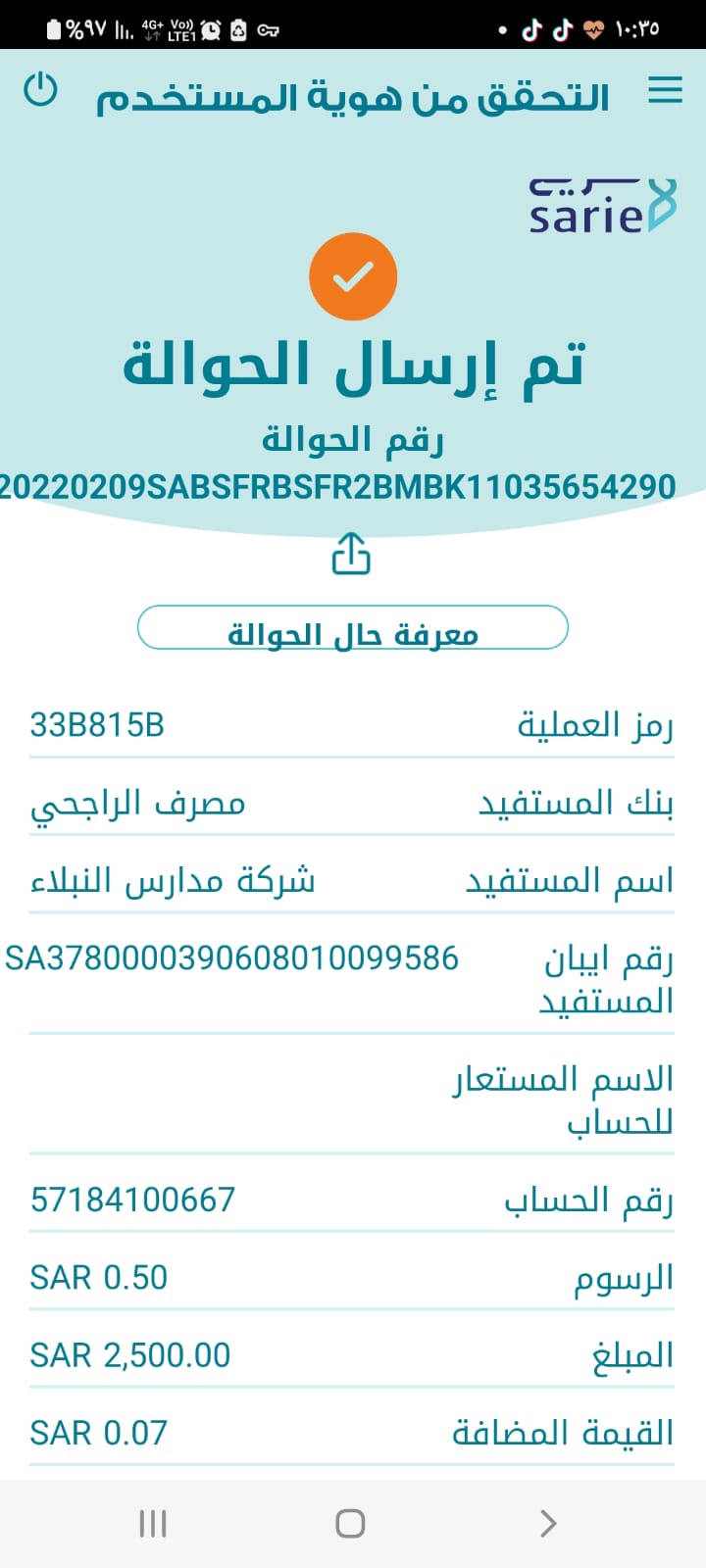Tap the power logout icon
The image size is (706, 1568).
pos(40,90)
